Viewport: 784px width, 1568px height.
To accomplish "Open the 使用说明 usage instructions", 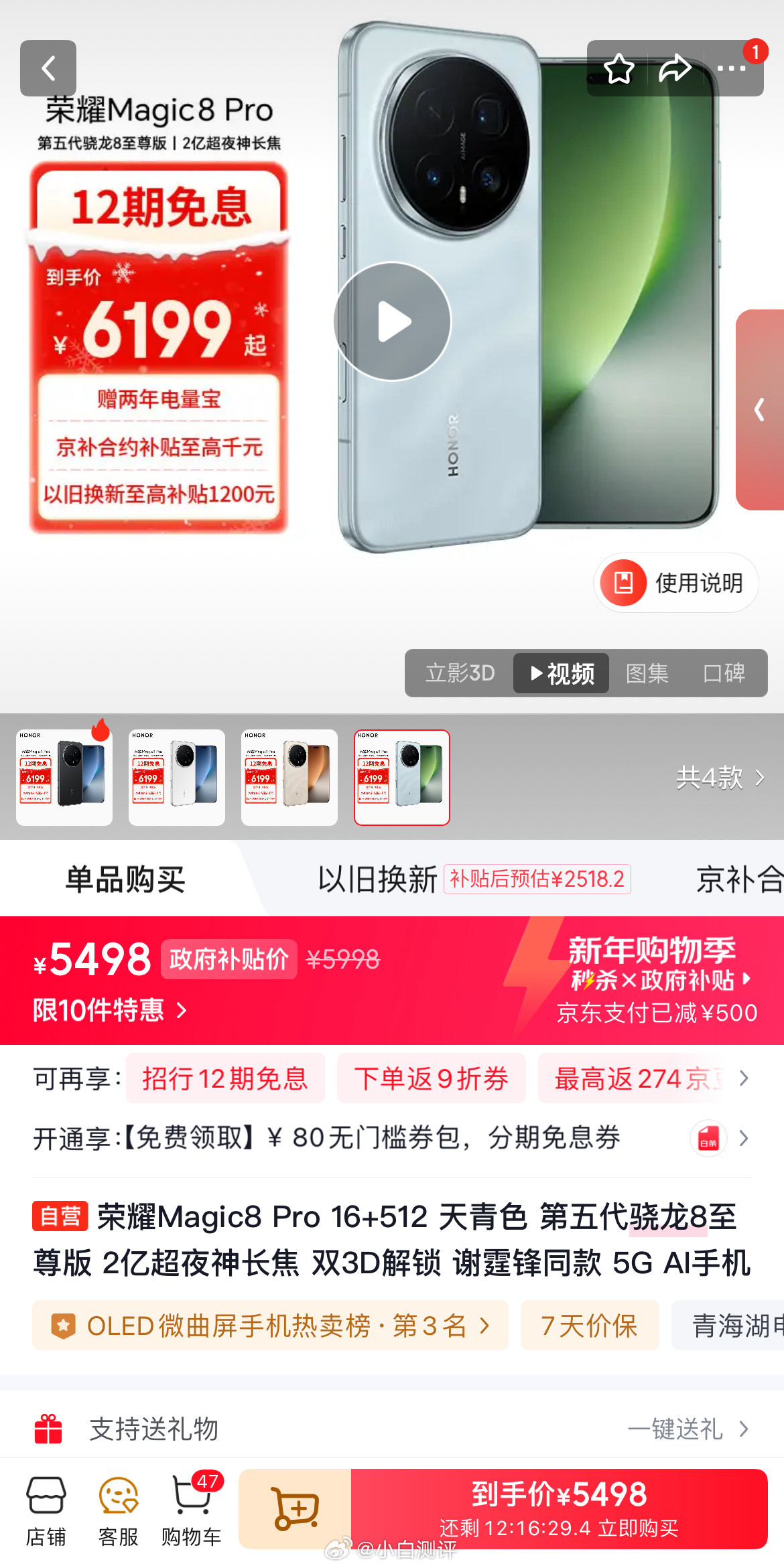I will [x=675, y=583].
